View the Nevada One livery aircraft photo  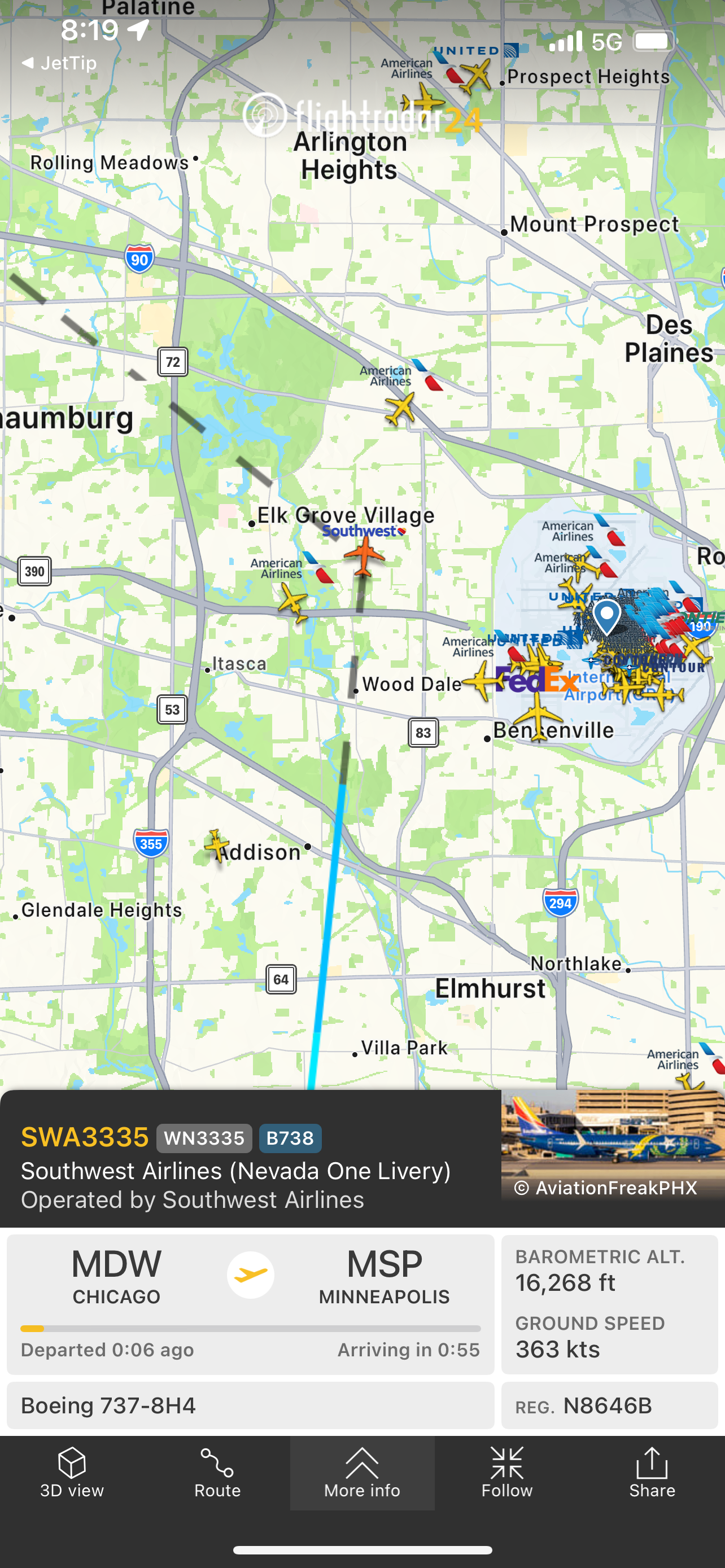click(613, 1145)
